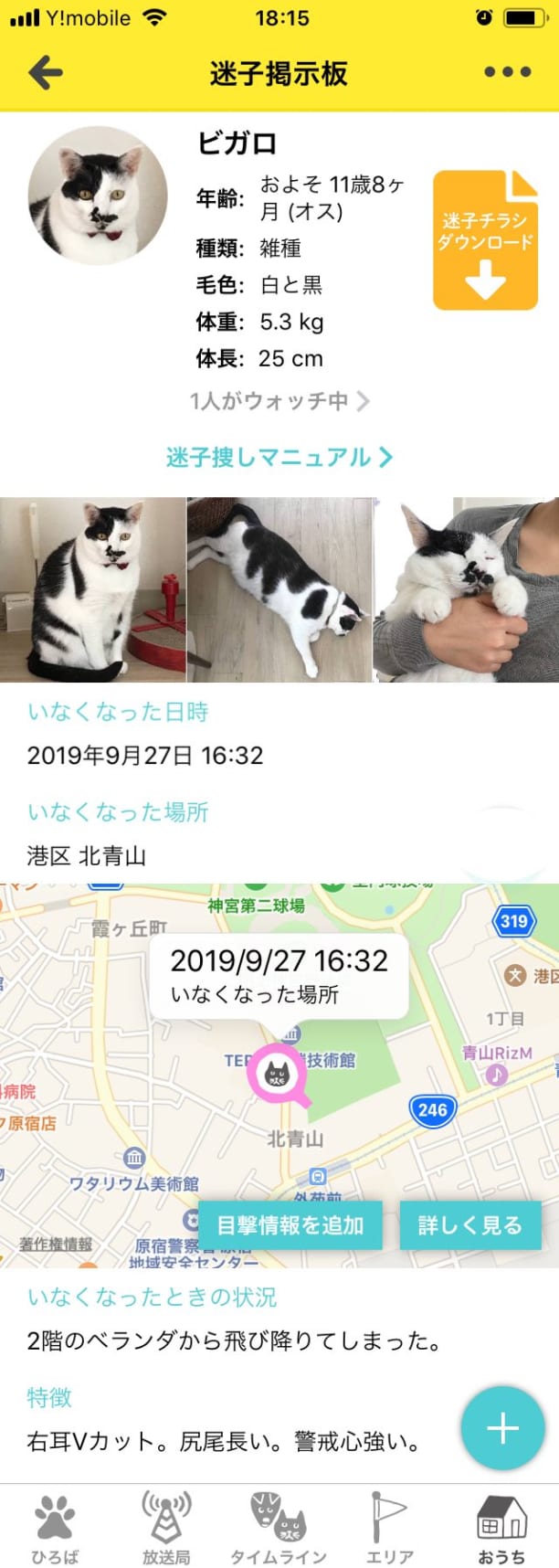Open the 著作権情報 map link

[x=55, y=1244]
